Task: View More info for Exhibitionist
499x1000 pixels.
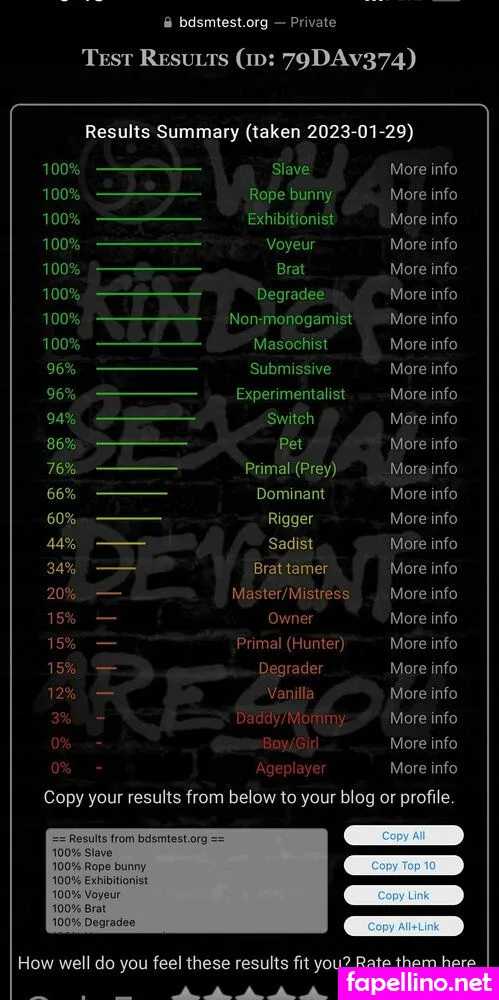Action: [x=424, y=219]
